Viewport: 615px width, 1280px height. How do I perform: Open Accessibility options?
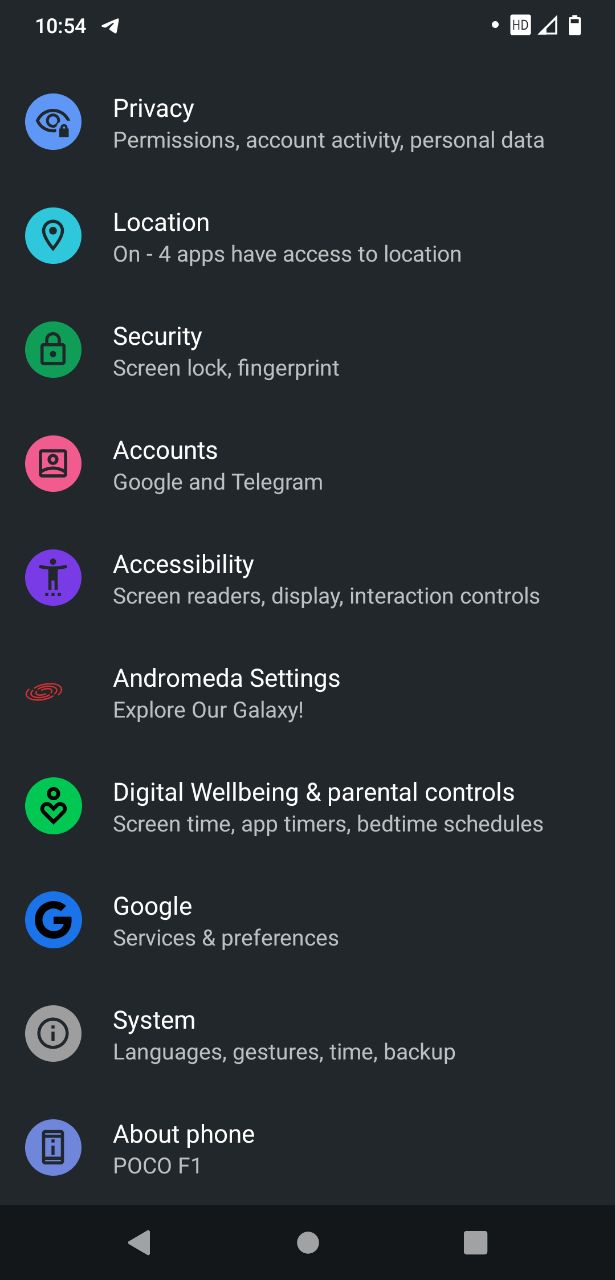click(307, 578)
